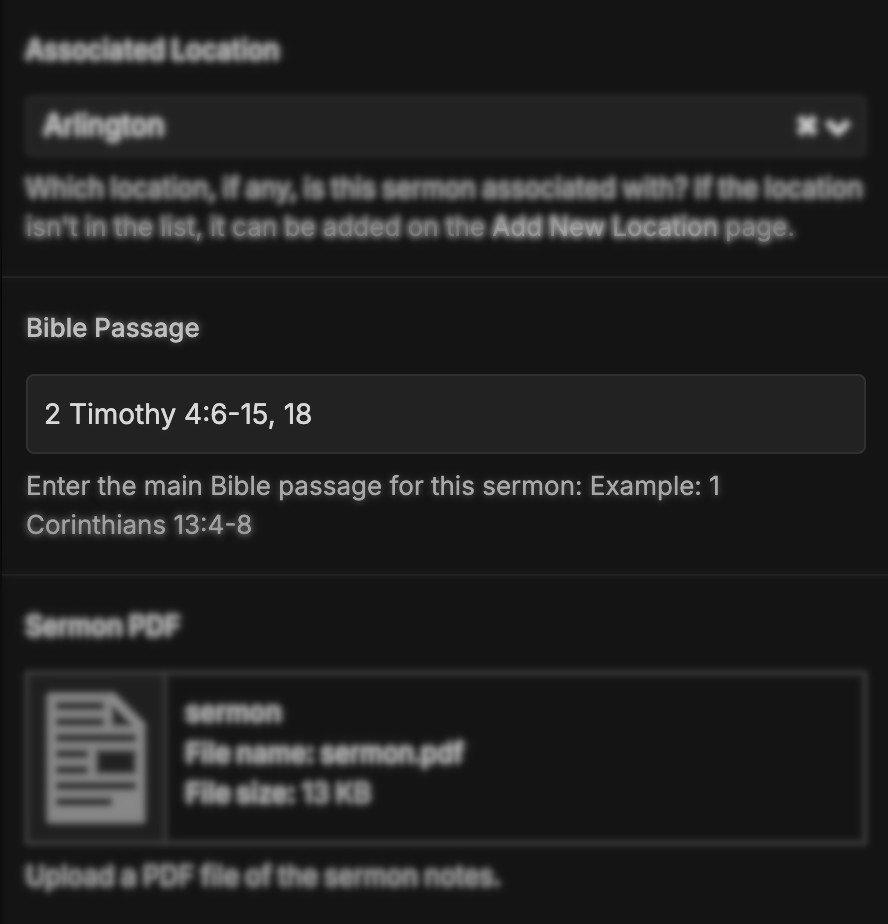Edit the Bible Passage text field

pos(445,414)
